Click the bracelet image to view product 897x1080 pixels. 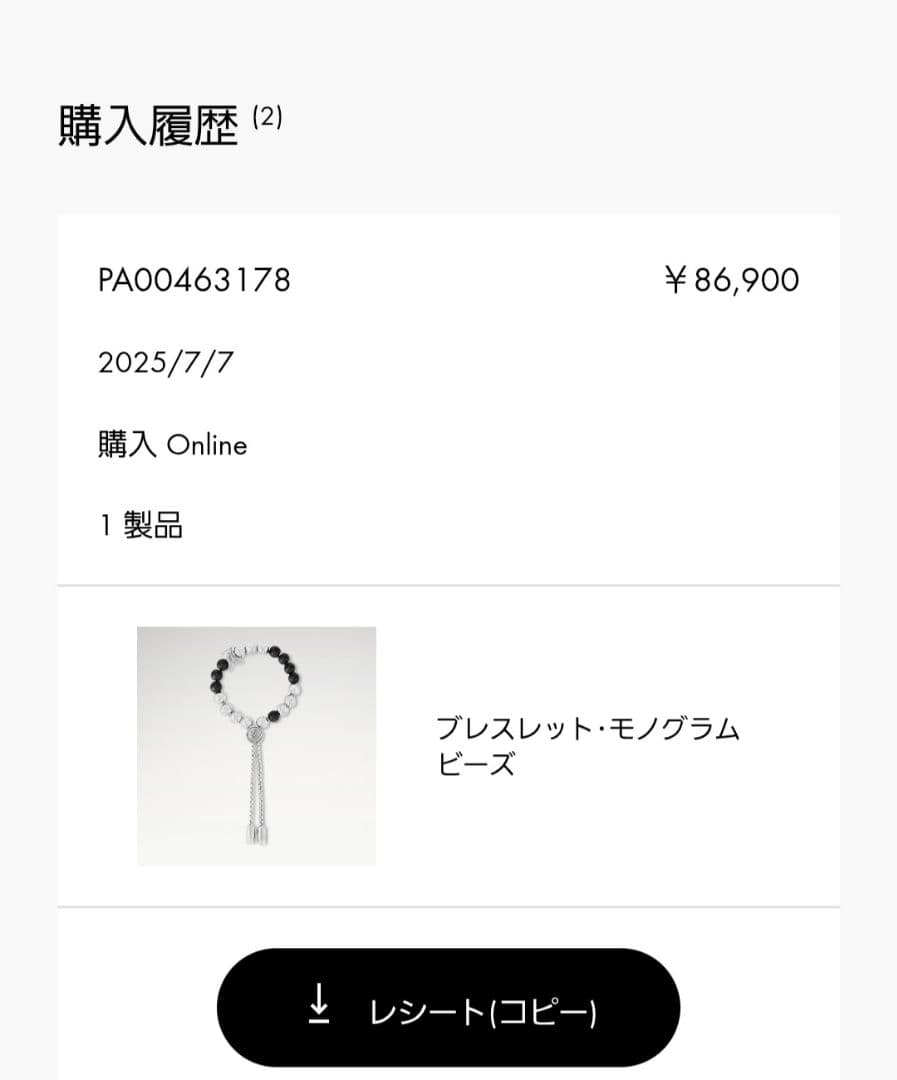(258, 745)
